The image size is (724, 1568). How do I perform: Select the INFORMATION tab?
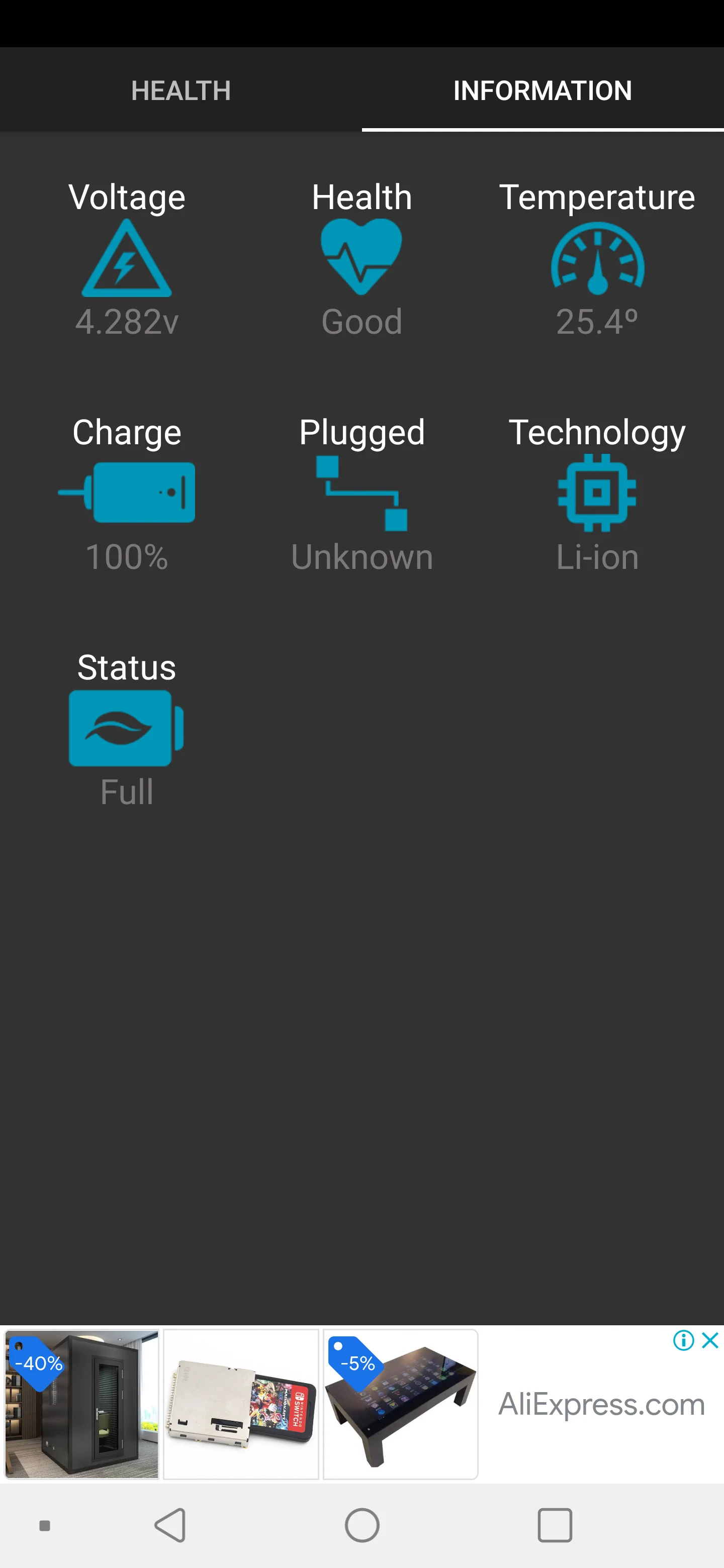pos(542,90)
